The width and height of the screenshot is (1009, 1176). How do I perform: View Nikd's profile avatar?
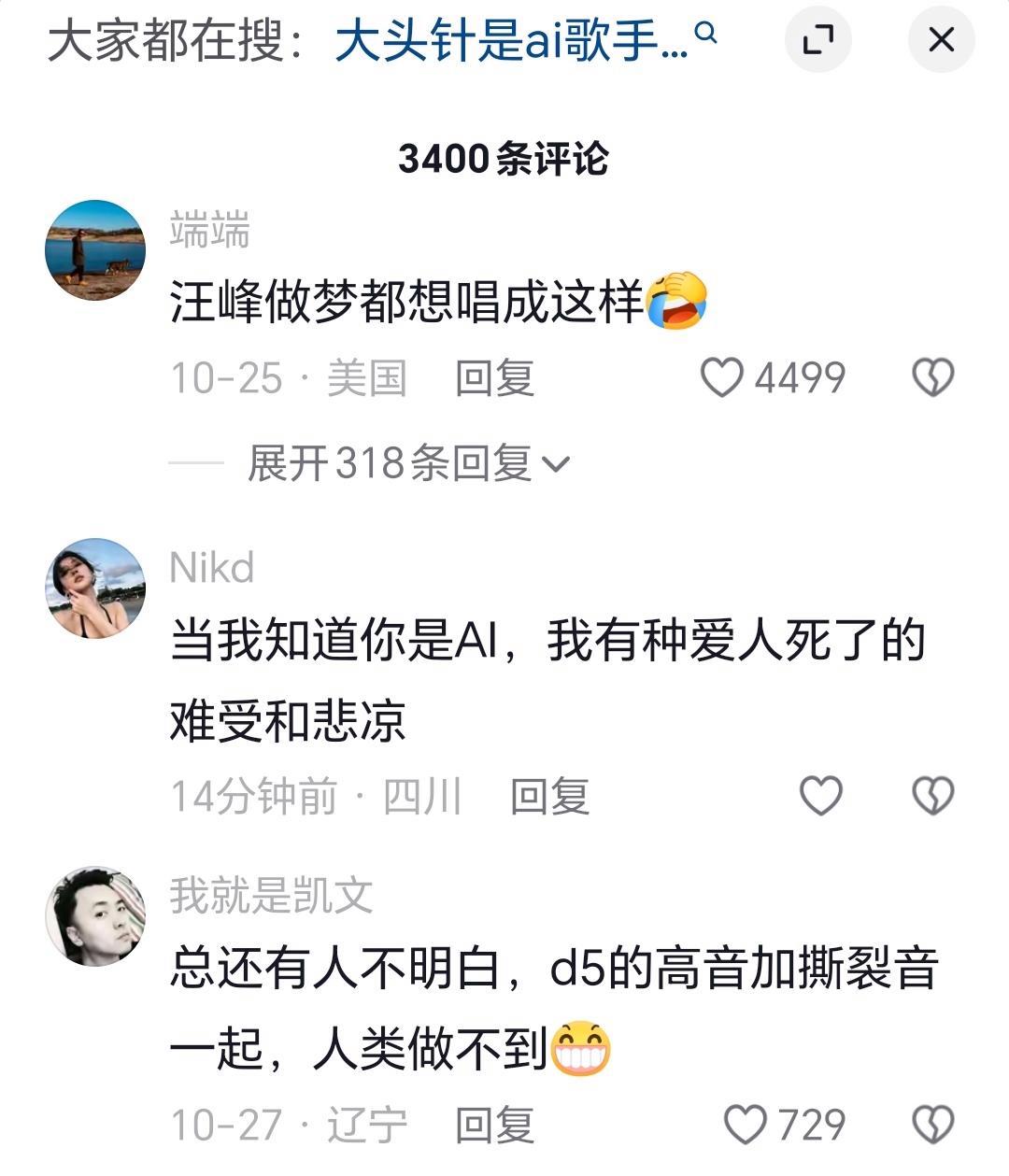pyautogui.click(x=95, y=588)
